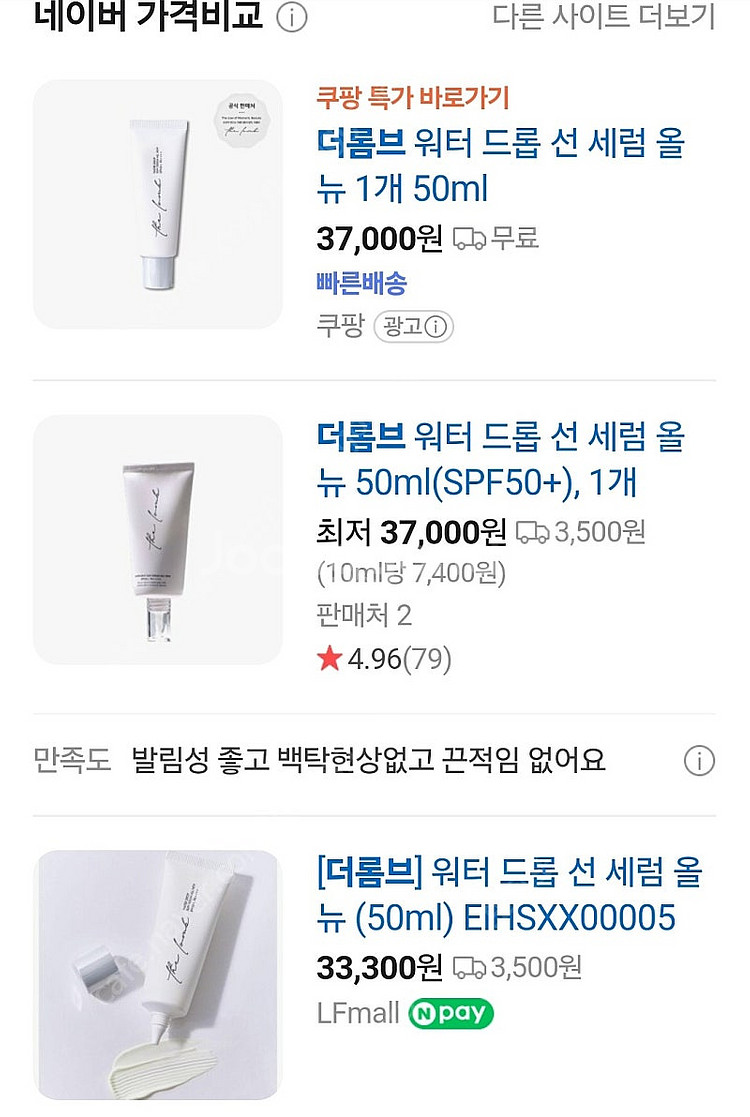Tap 다른 사이트 더보기 link
The height and width of the screenshot is (1117, 750).
604,16
